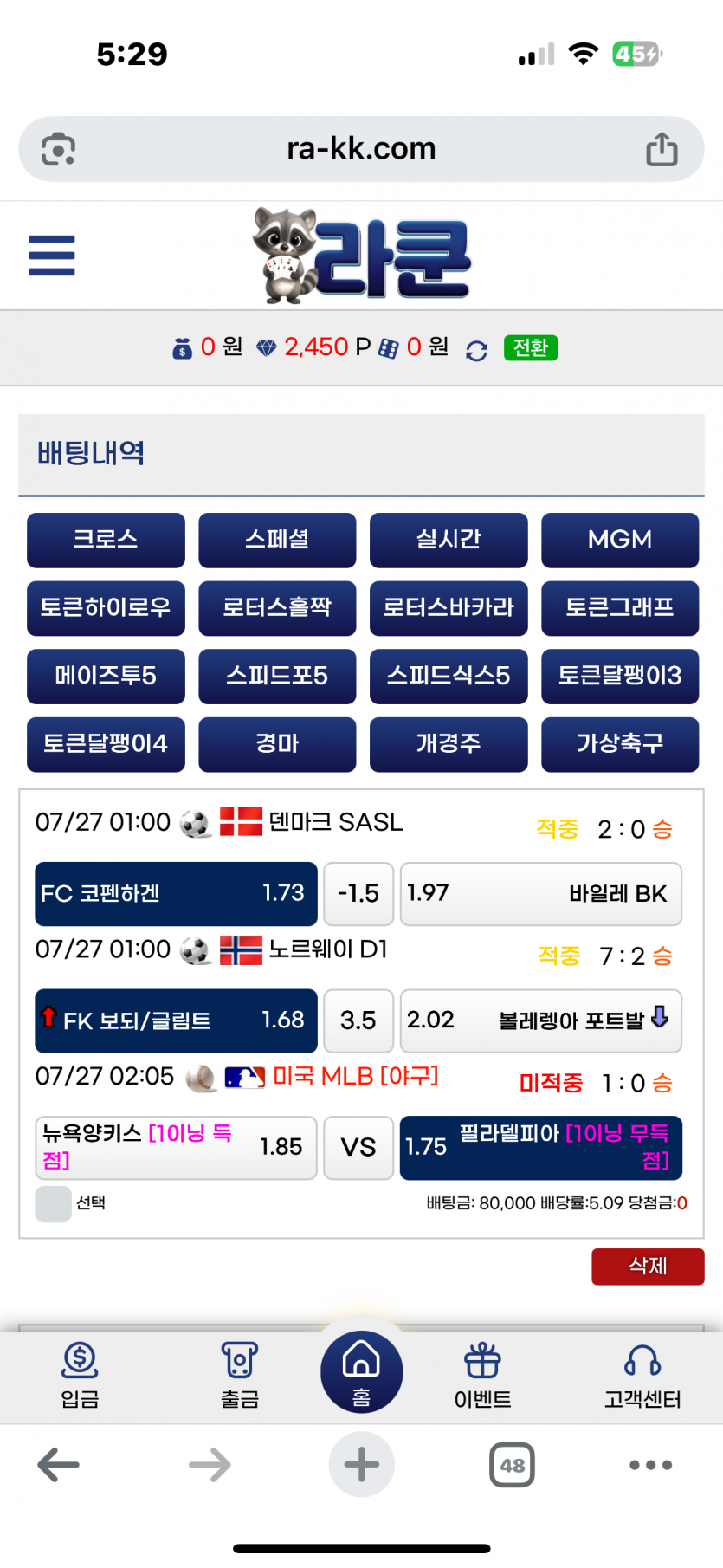This screenshot has width=723, height=1568.
Task: Open the 이벤트 tab
Action: click(482, 1375)
